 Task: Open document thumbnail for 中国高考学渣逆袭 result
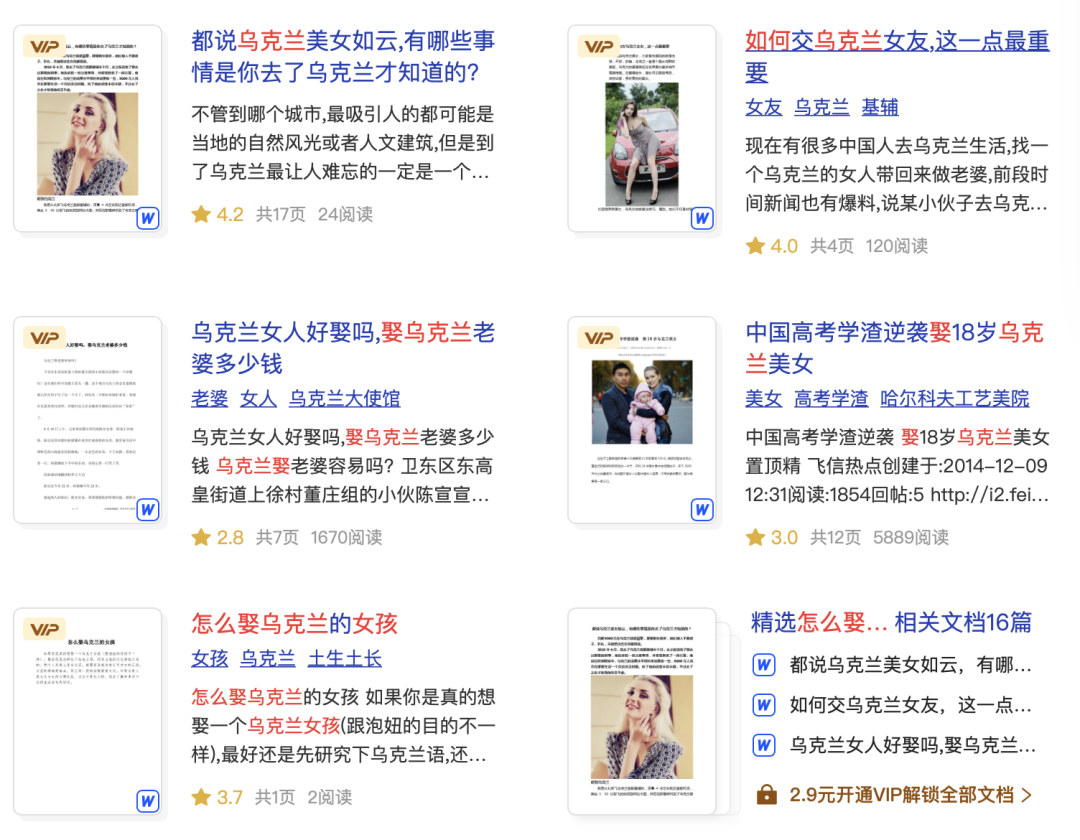pos(641,420)
